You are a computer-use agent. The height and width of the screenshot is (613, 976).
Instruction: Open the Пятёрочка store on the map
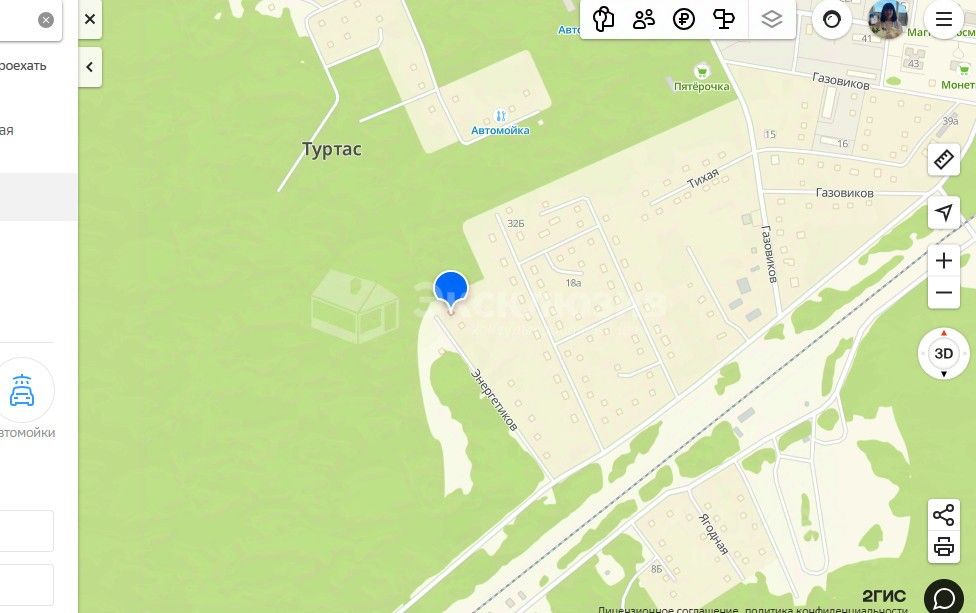(x=702, y=72)
